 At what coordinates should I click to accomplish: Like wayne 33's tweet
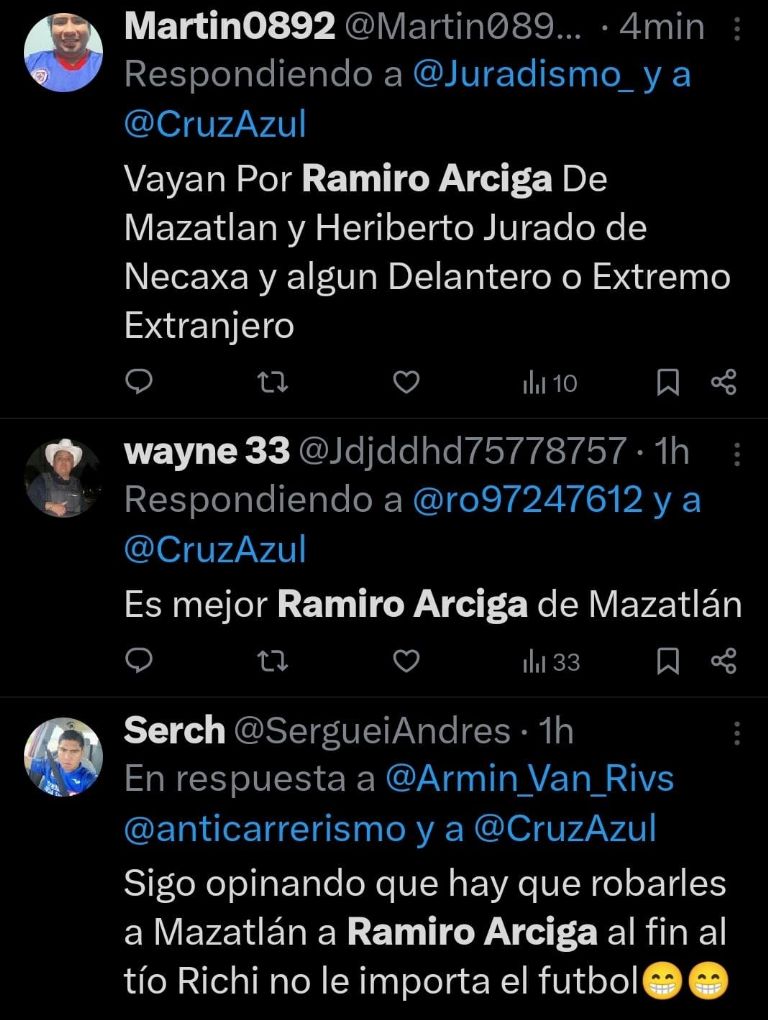(405, 660)
